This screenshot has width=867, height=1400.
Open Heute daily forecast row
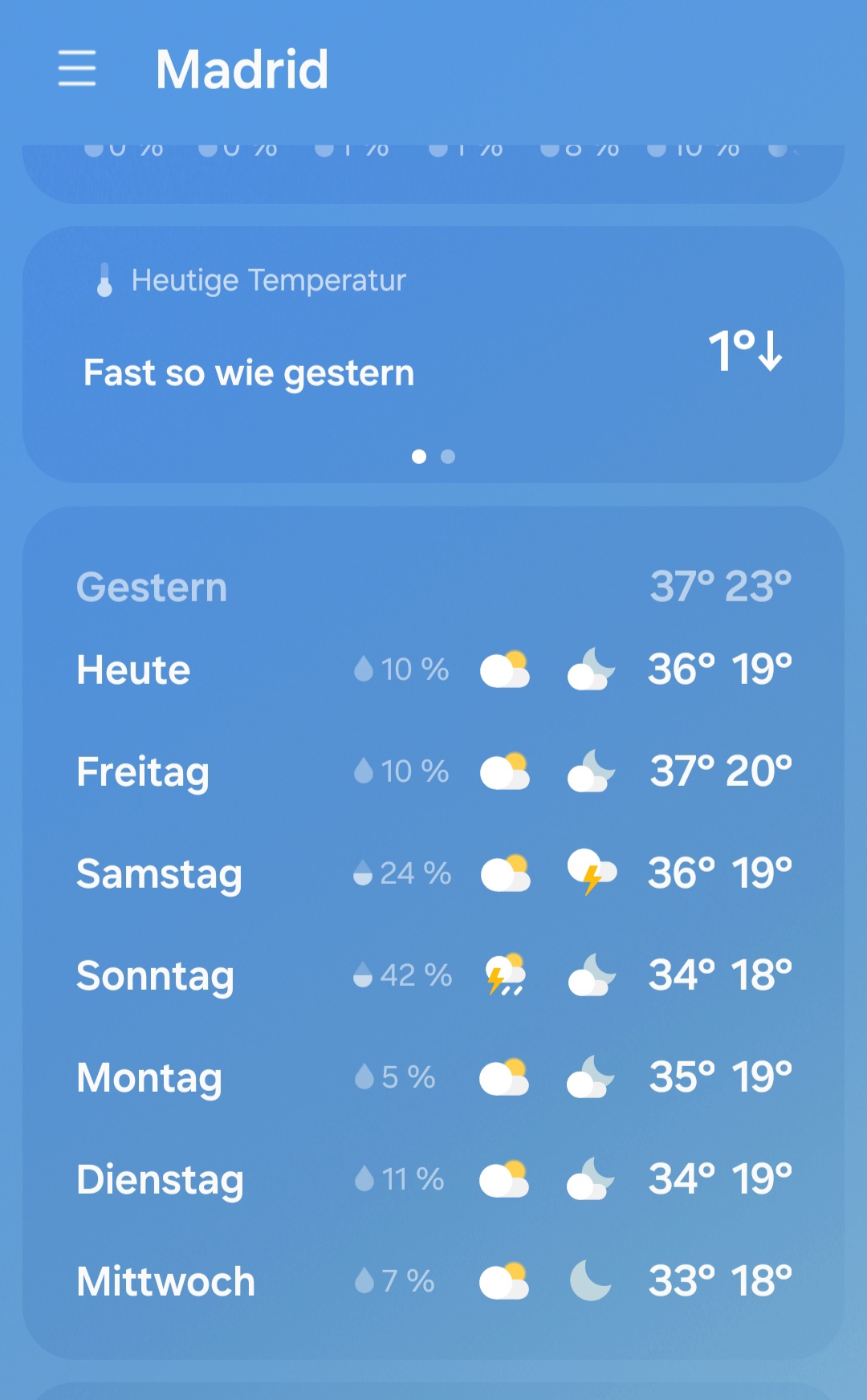[x=433, y=670]
